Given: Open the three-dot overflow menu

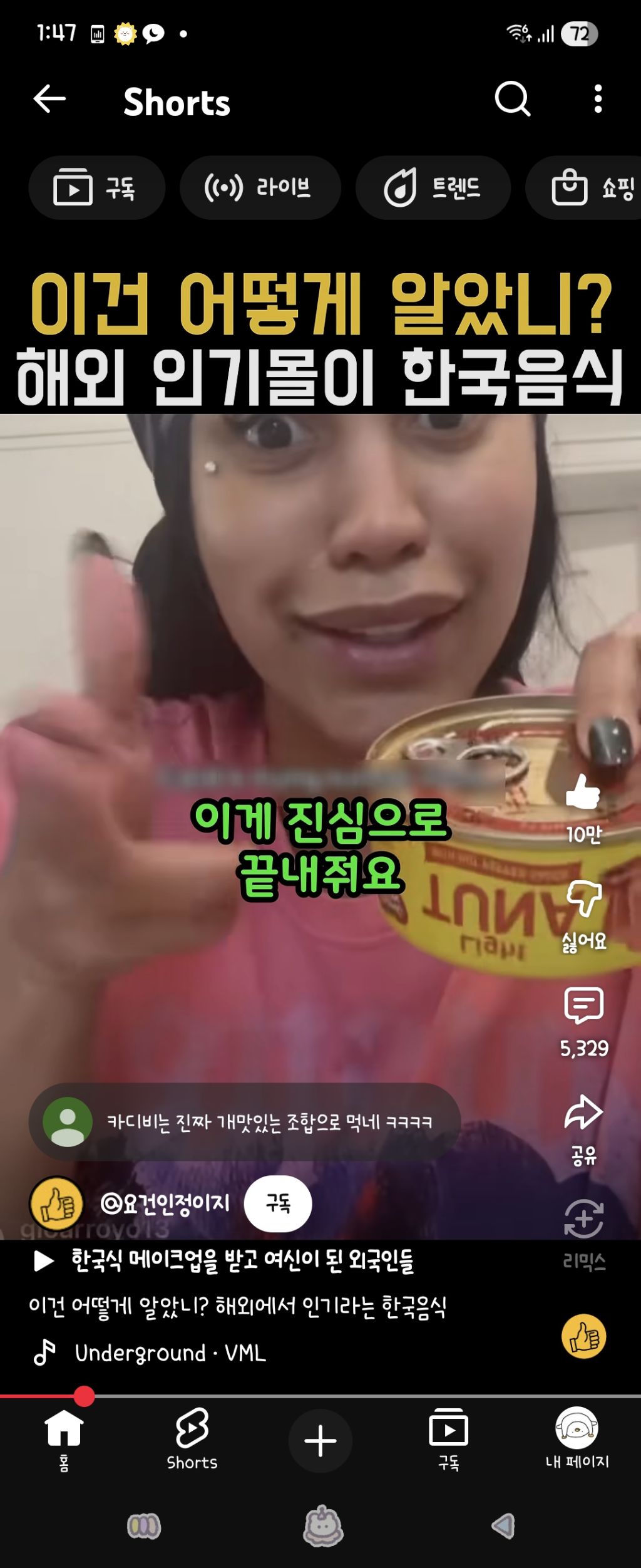Looking at the screenshot, I should pos(598,99).
